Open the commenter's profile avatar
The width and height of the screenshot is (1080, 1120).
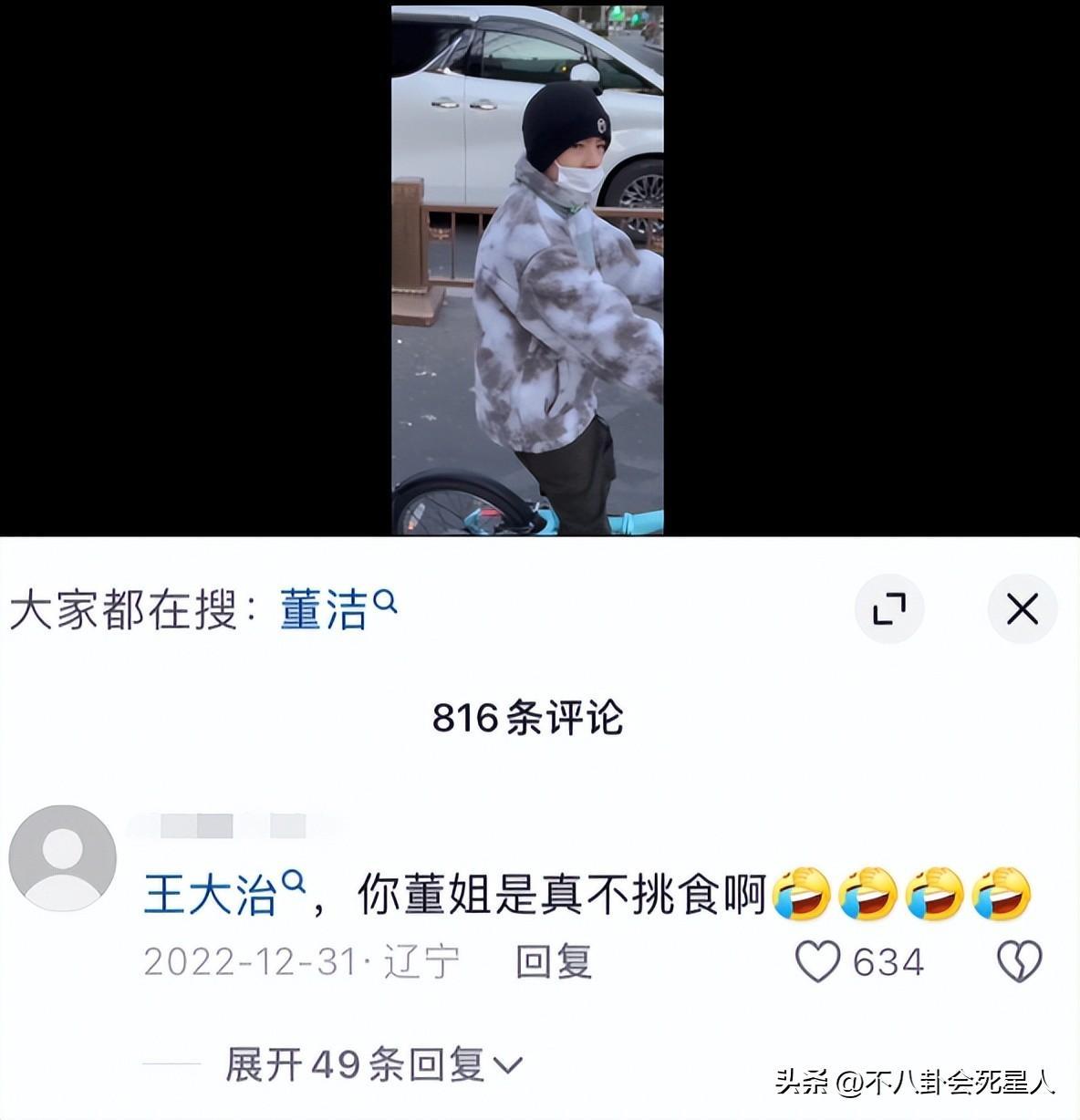coord(62,859)
